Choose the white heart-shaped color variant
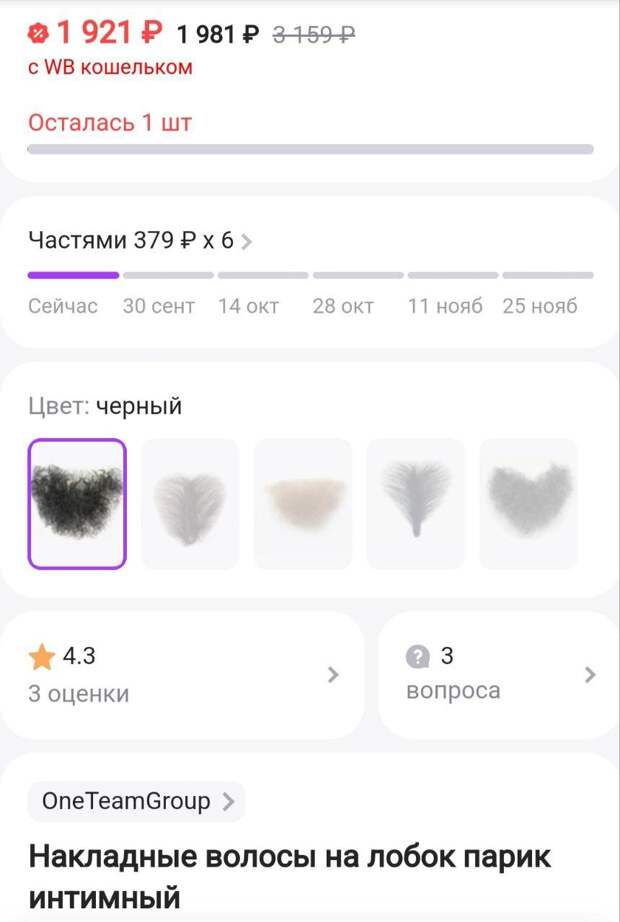 (x=190, y=504)
